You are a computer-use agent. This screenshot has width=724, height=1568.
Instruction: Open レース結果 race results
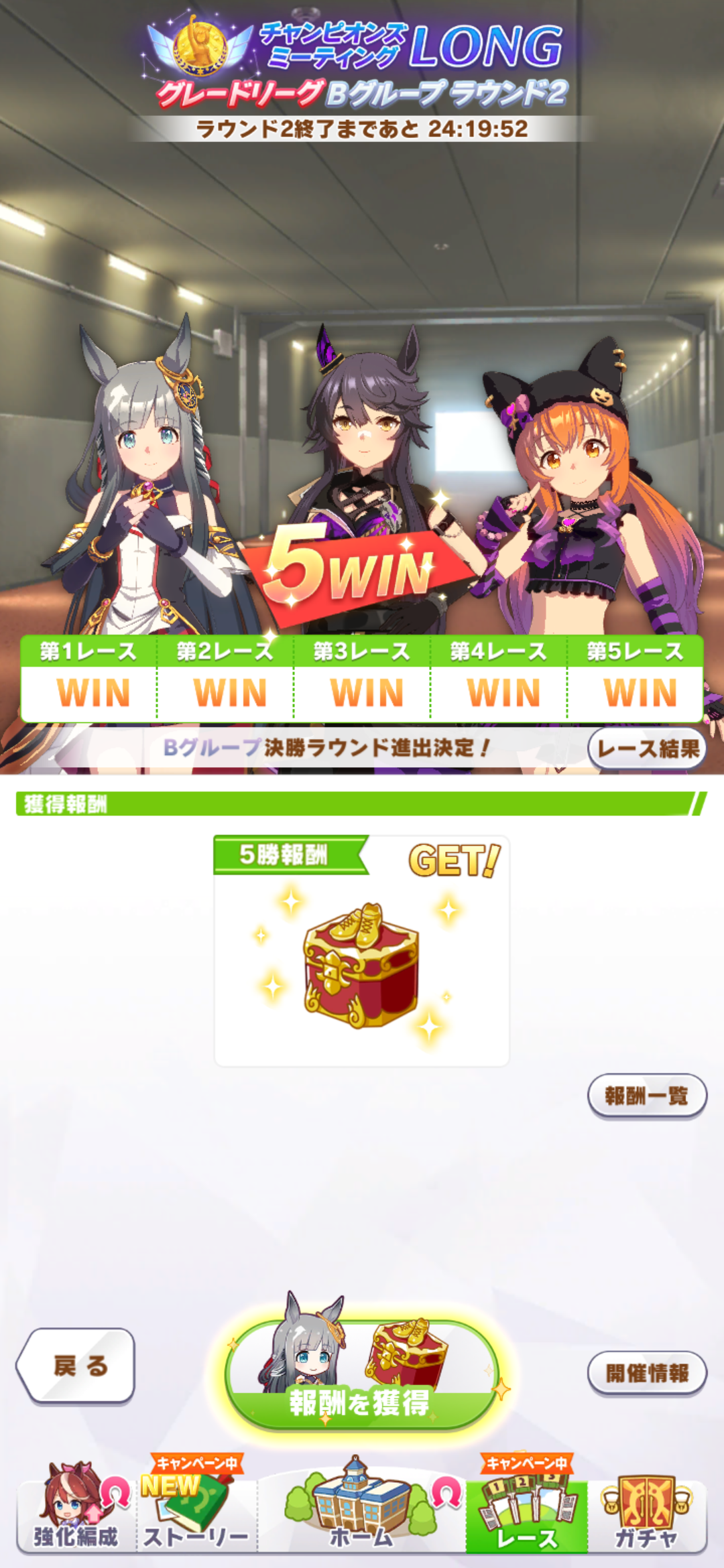pyautogui.click(x=646, y=748)
